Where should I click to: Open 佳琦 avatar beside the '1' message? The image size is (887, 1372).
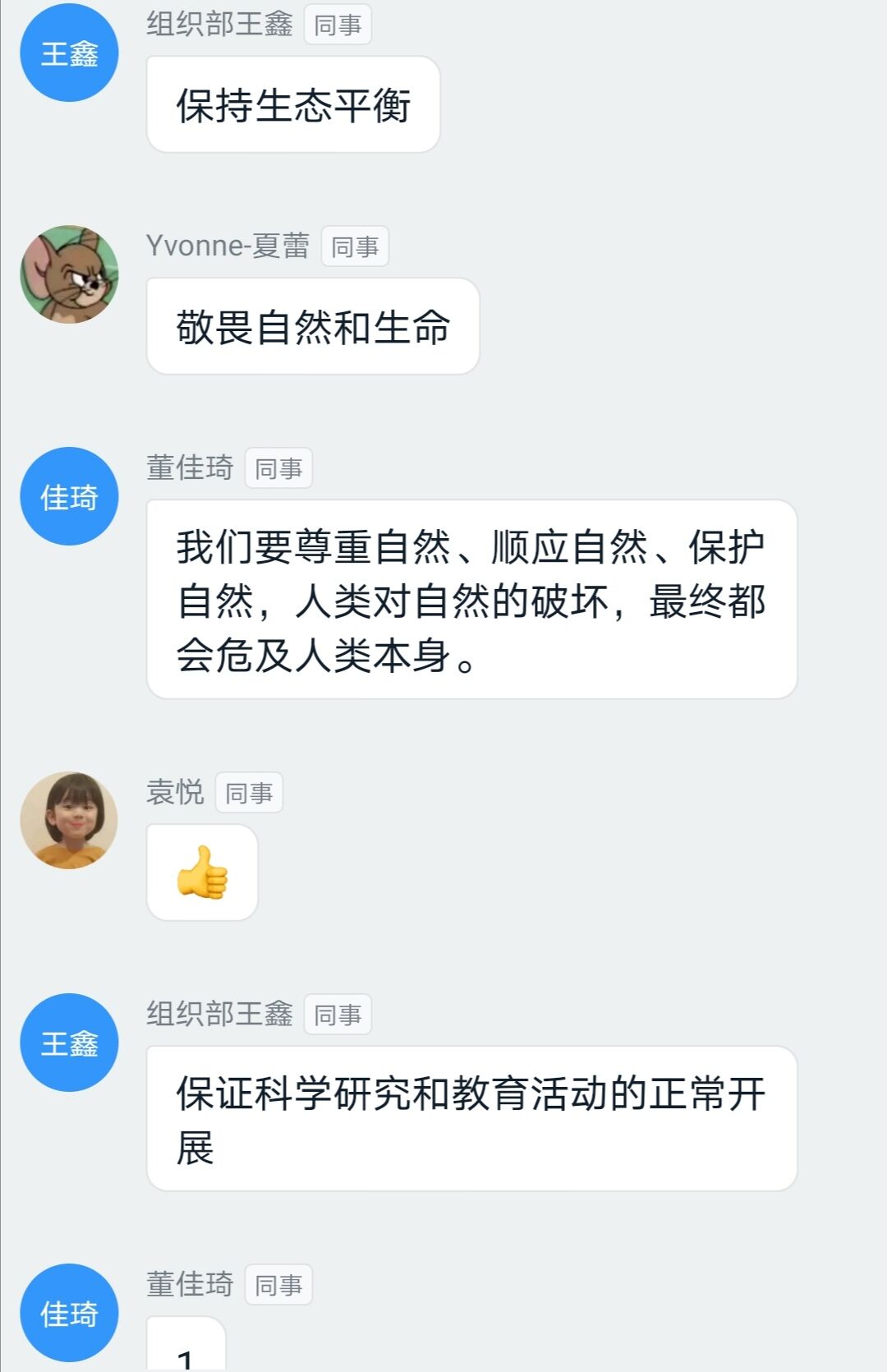(69, 1313)
